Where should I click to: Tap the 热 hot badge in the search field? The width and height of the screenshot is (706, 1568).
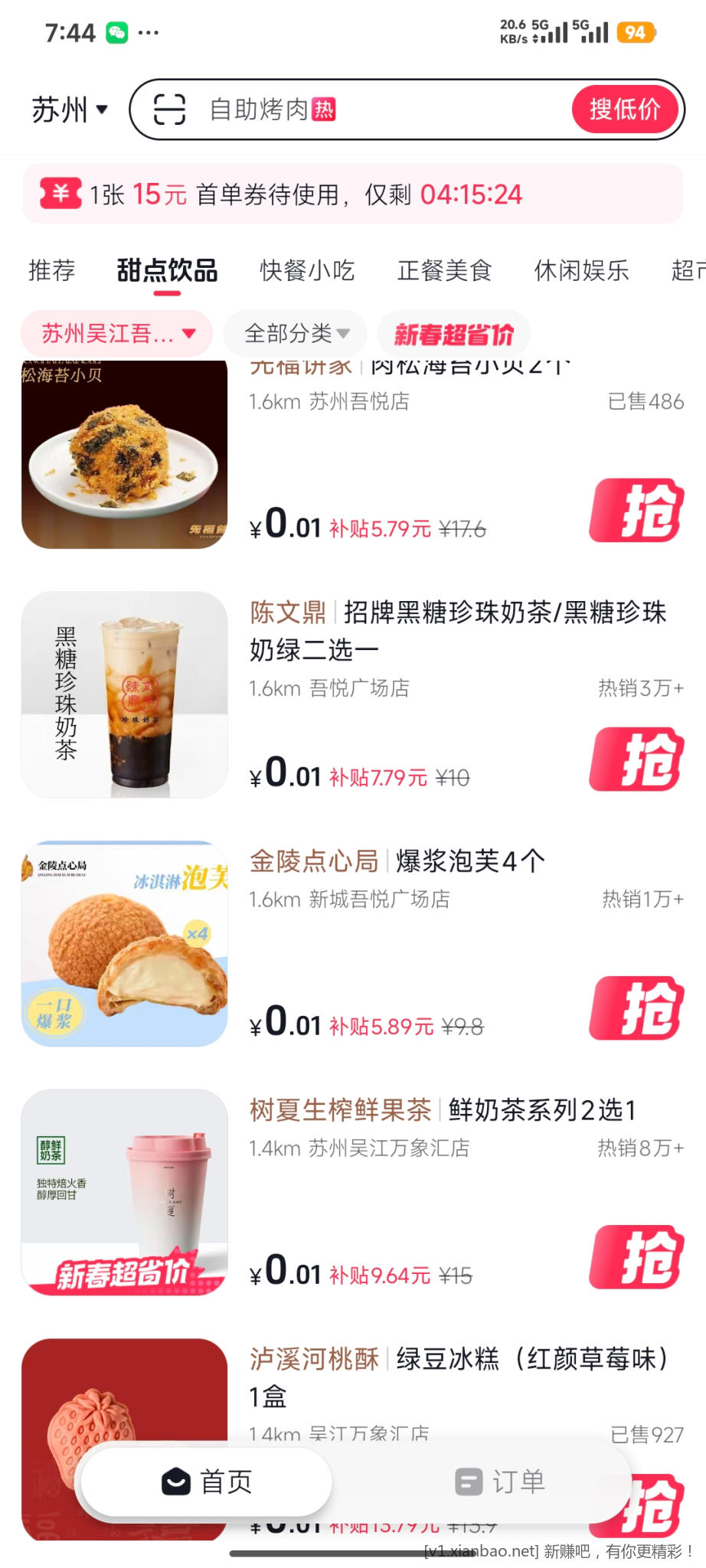(325, 109)
